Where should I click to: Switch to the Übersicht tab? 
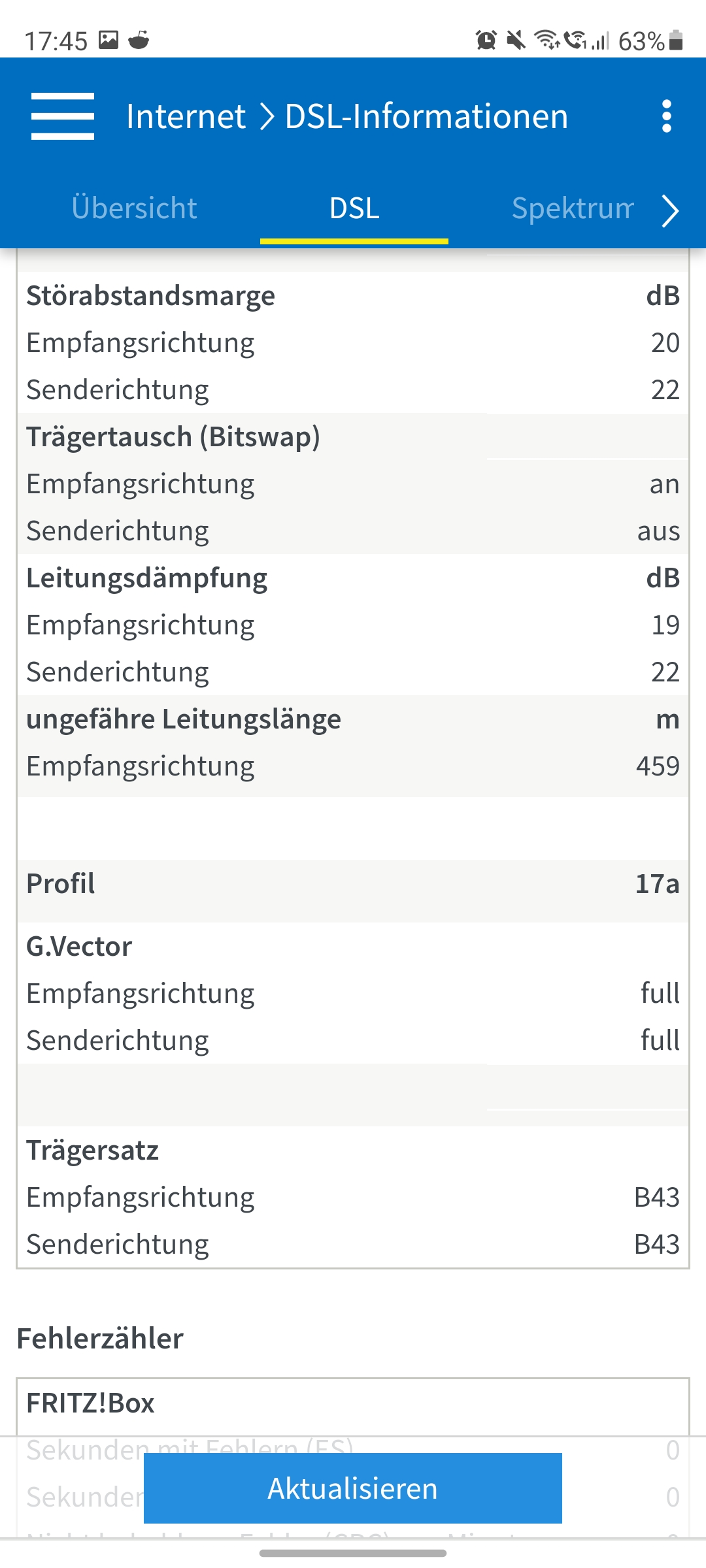point(134,208)
